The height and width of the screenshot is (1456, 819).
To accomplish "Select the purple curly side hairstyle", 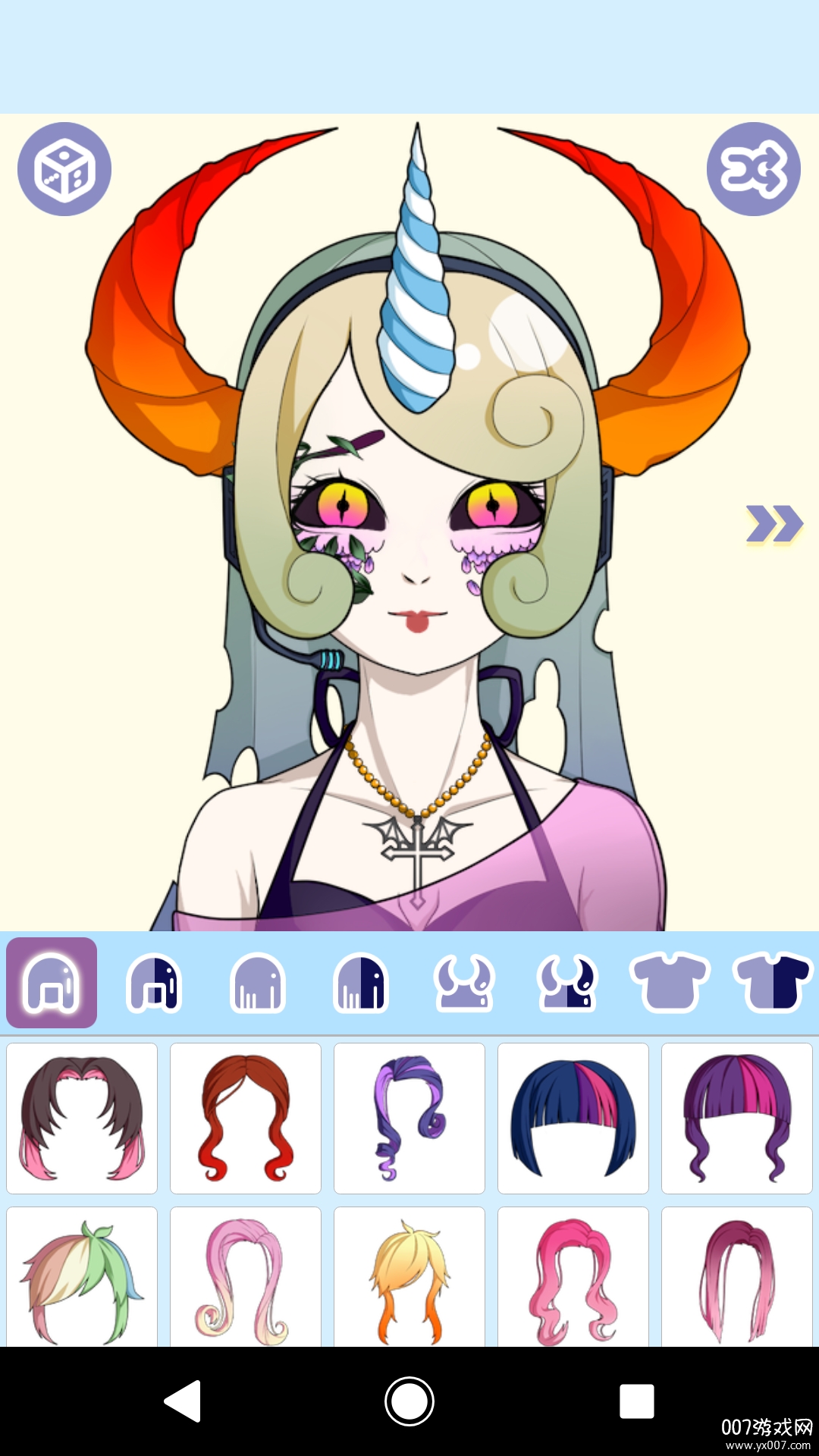I will pos(409,1118).
